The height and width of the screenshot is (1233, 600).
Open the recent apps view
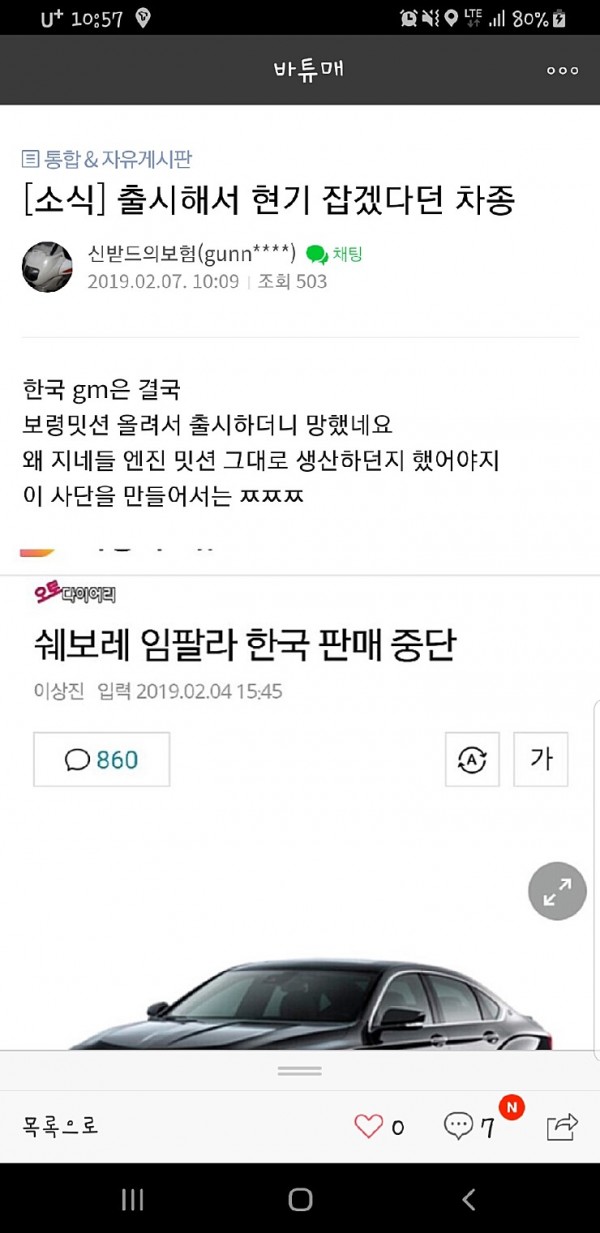[133, 1200]
